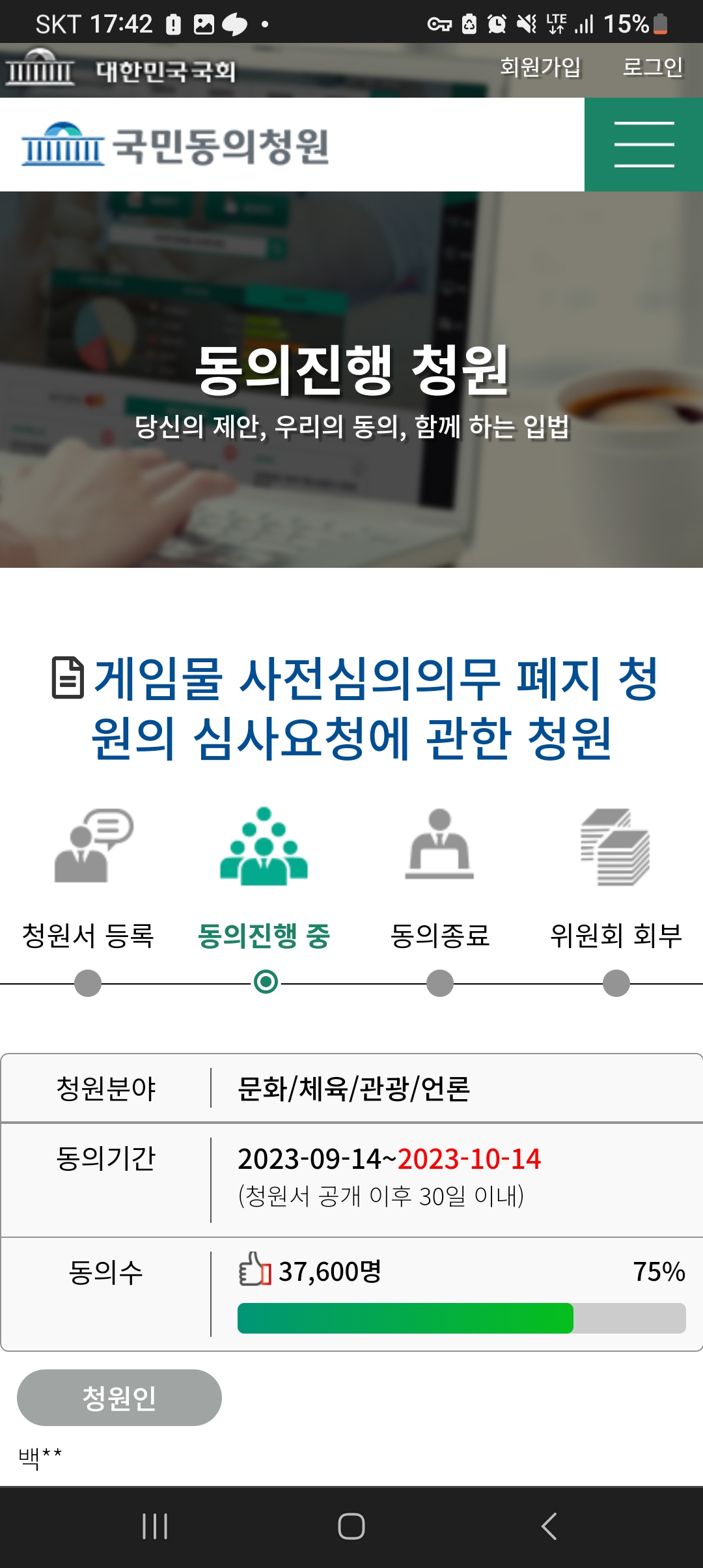Go to the 대한민국국회 site link

[x=121, y=70]
